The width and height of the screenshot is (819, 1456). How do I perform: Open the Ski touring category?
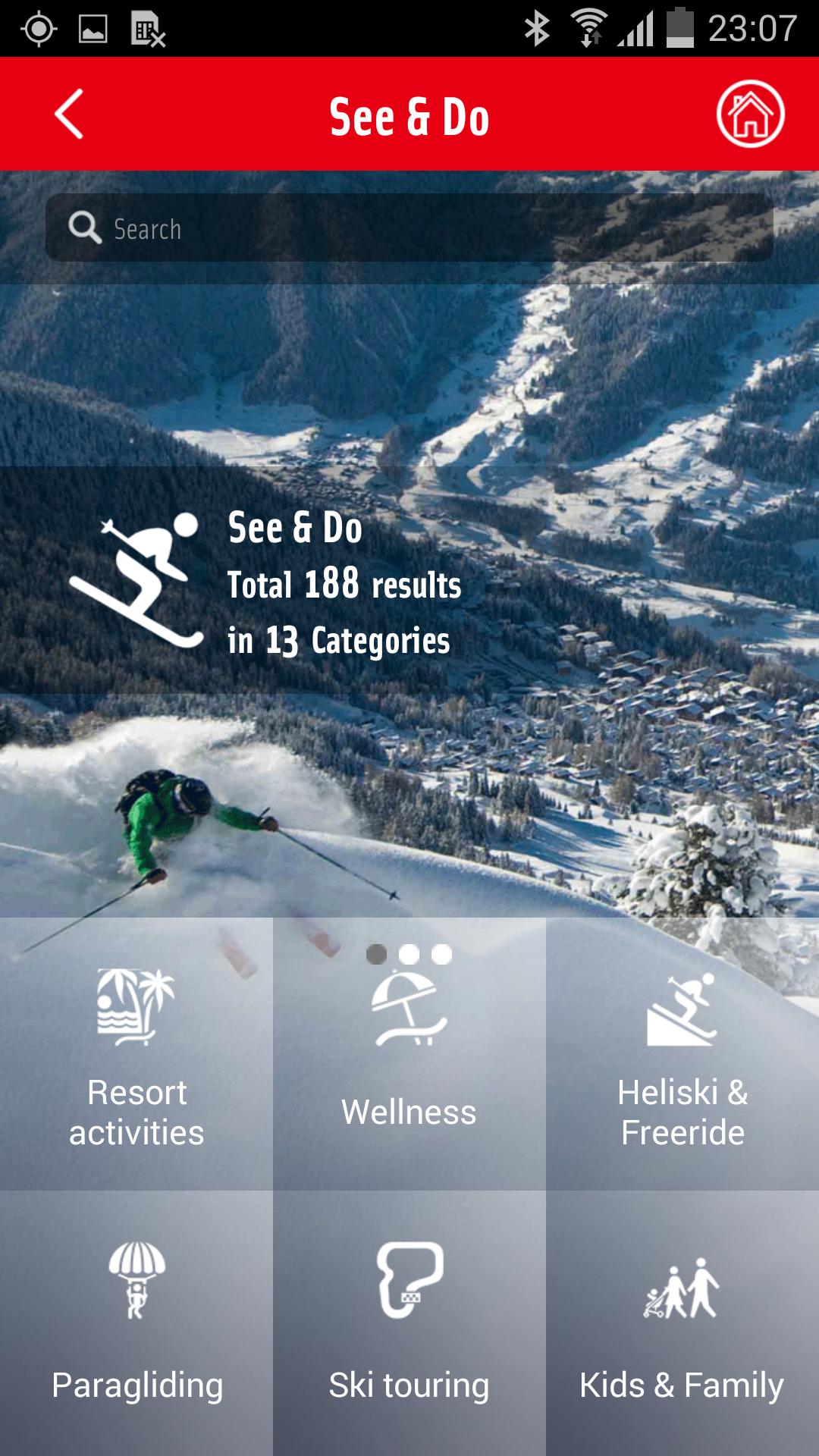[x=408, y=1327]
